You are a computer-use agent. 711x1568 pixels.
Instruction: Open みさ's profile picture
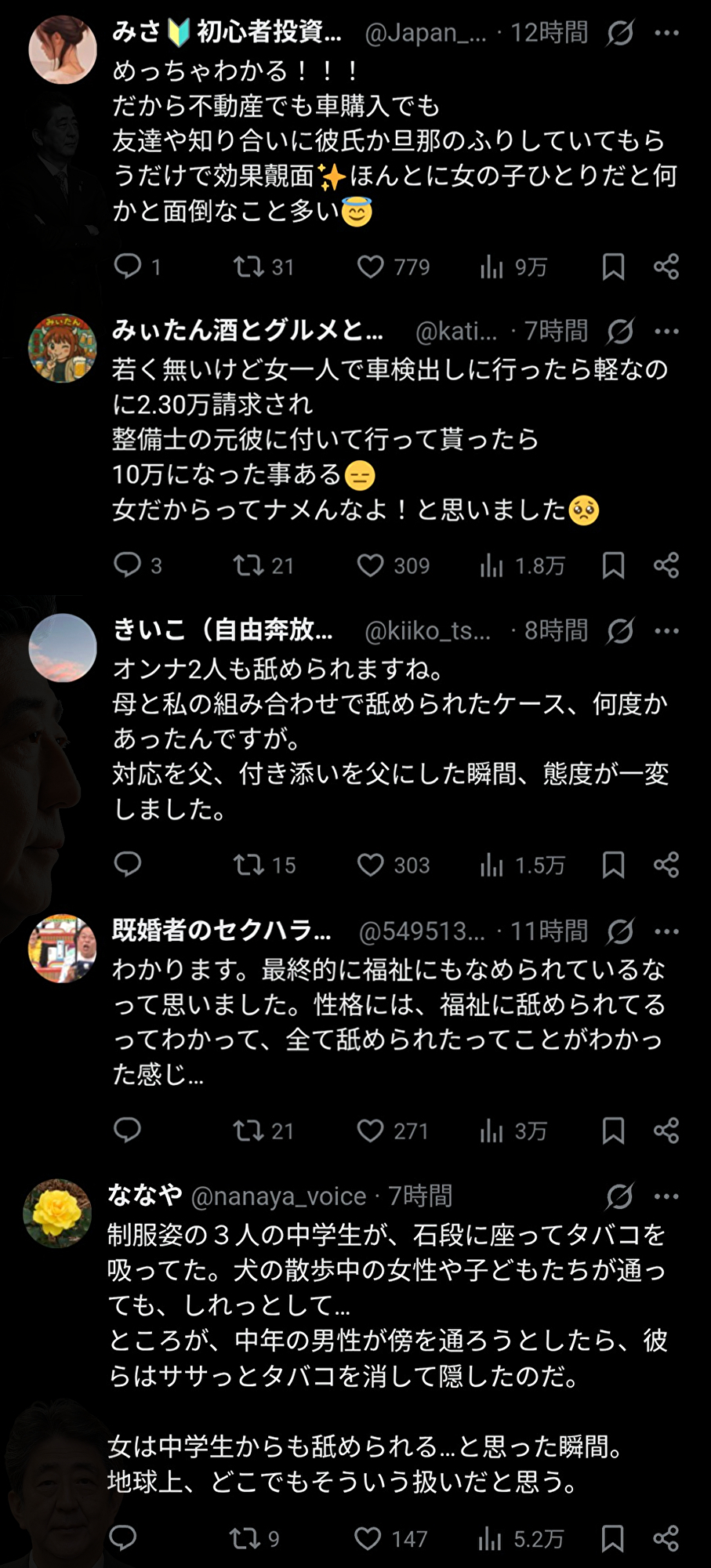click(63, 49)
